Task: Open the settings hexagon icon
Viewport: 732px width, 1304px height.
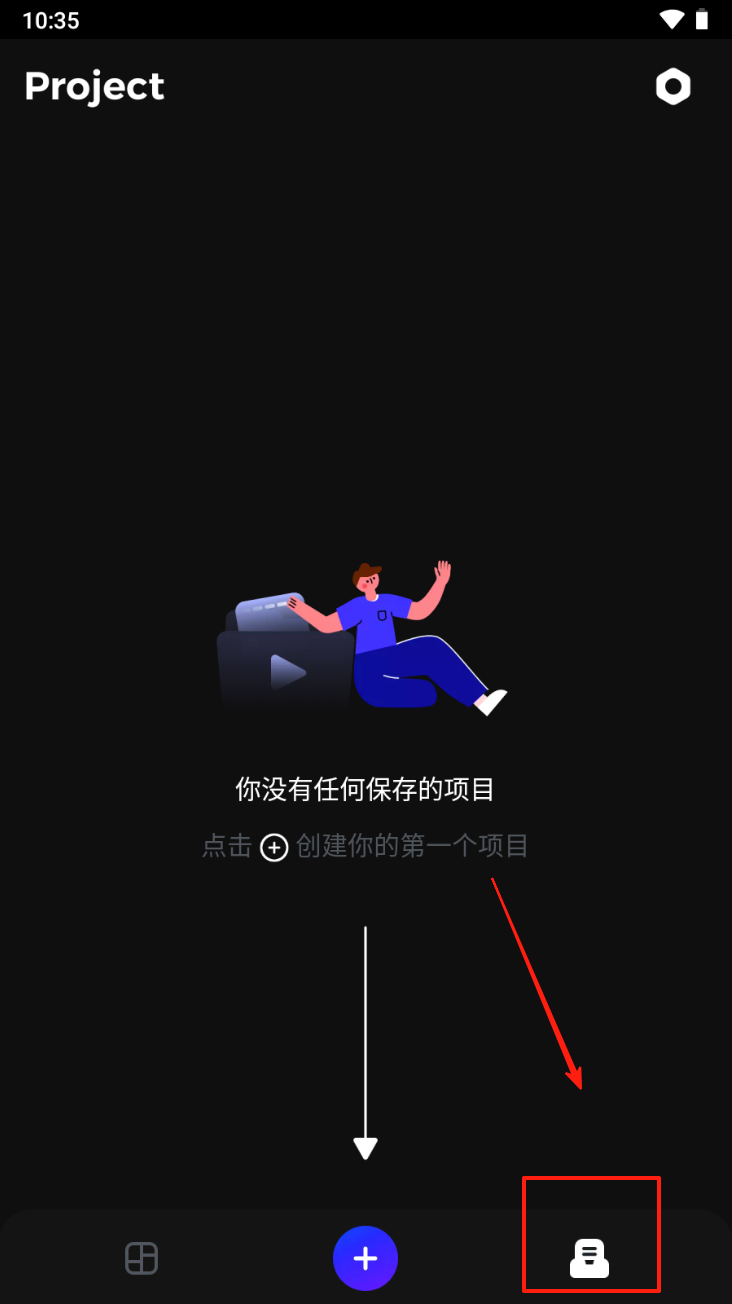Action: [673, 87]
